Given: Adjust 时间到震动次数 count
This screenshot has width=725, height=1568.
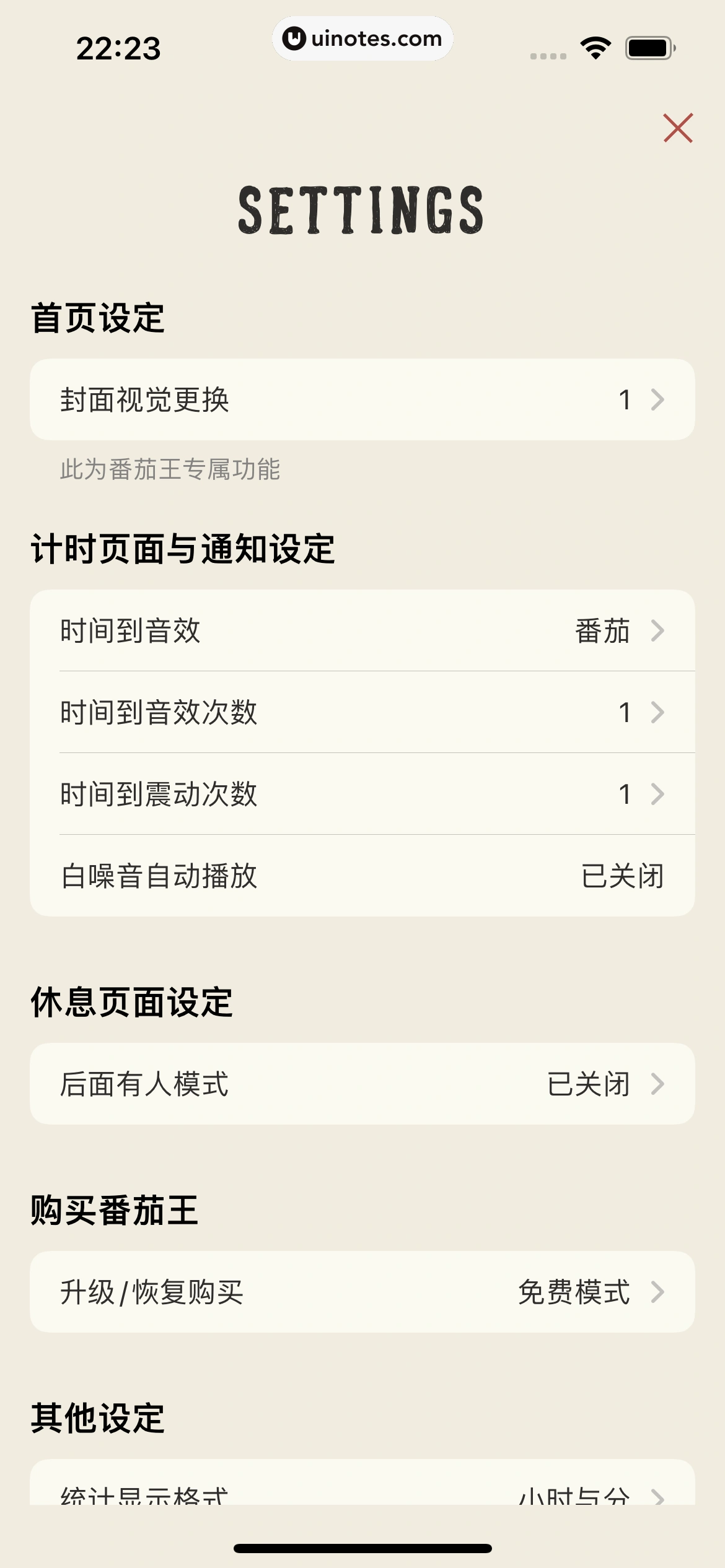Looking at the screenshot, I should click(362, 794).
